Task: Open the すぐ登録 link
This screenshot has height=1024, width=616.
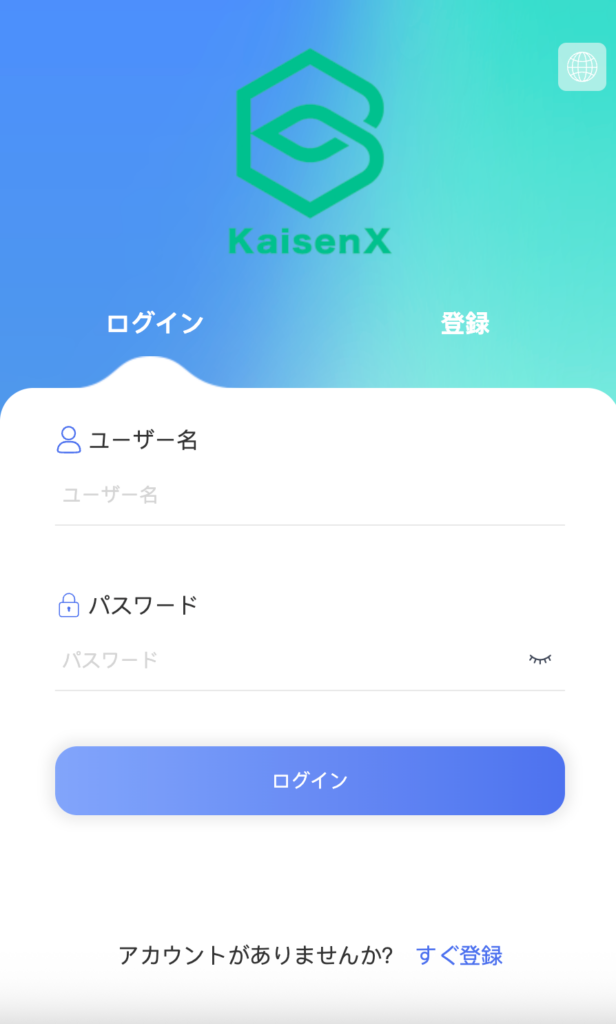Action: 459,955
